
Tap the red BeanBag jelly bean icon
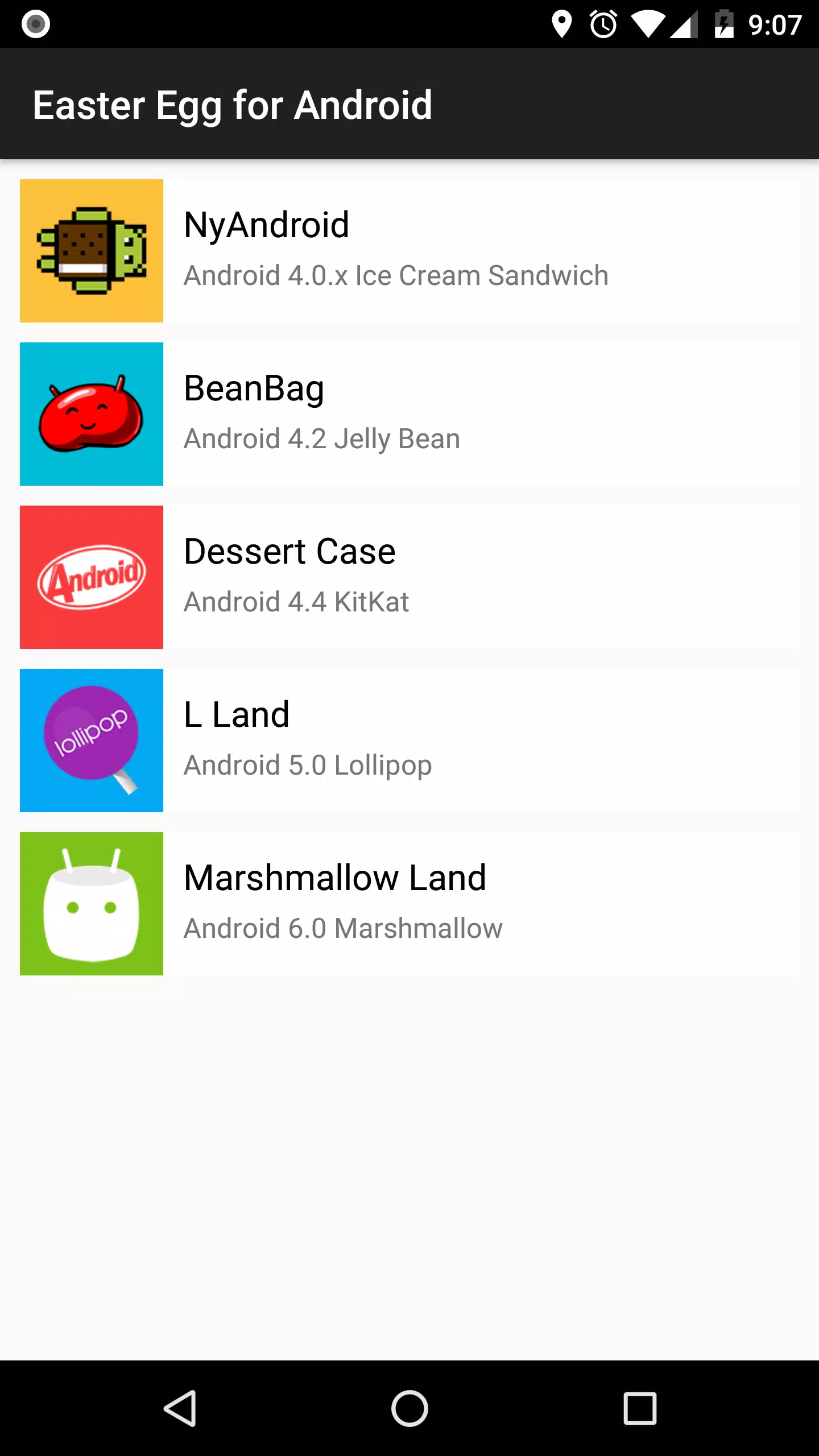tap(91, 413)
